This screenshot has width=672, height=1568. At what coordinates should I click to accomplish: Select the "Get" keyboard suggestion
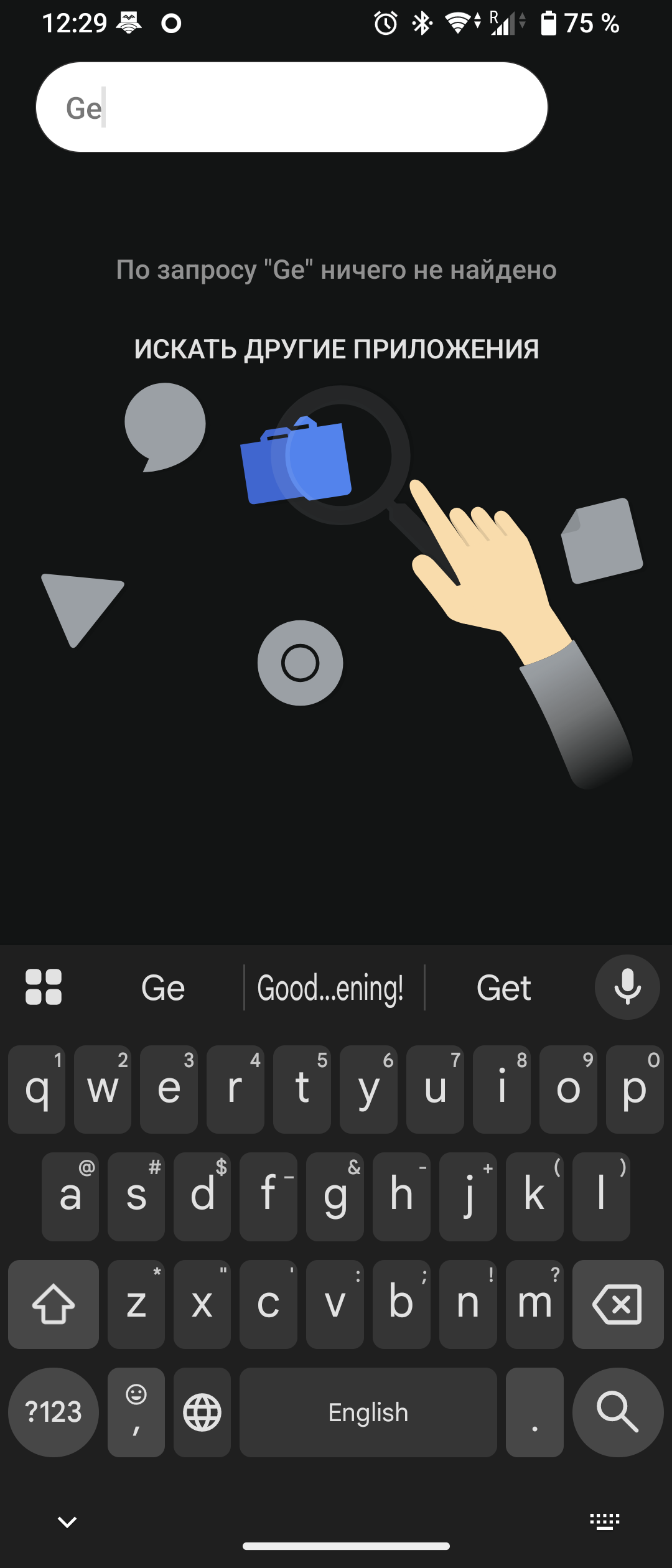point(503,988)
